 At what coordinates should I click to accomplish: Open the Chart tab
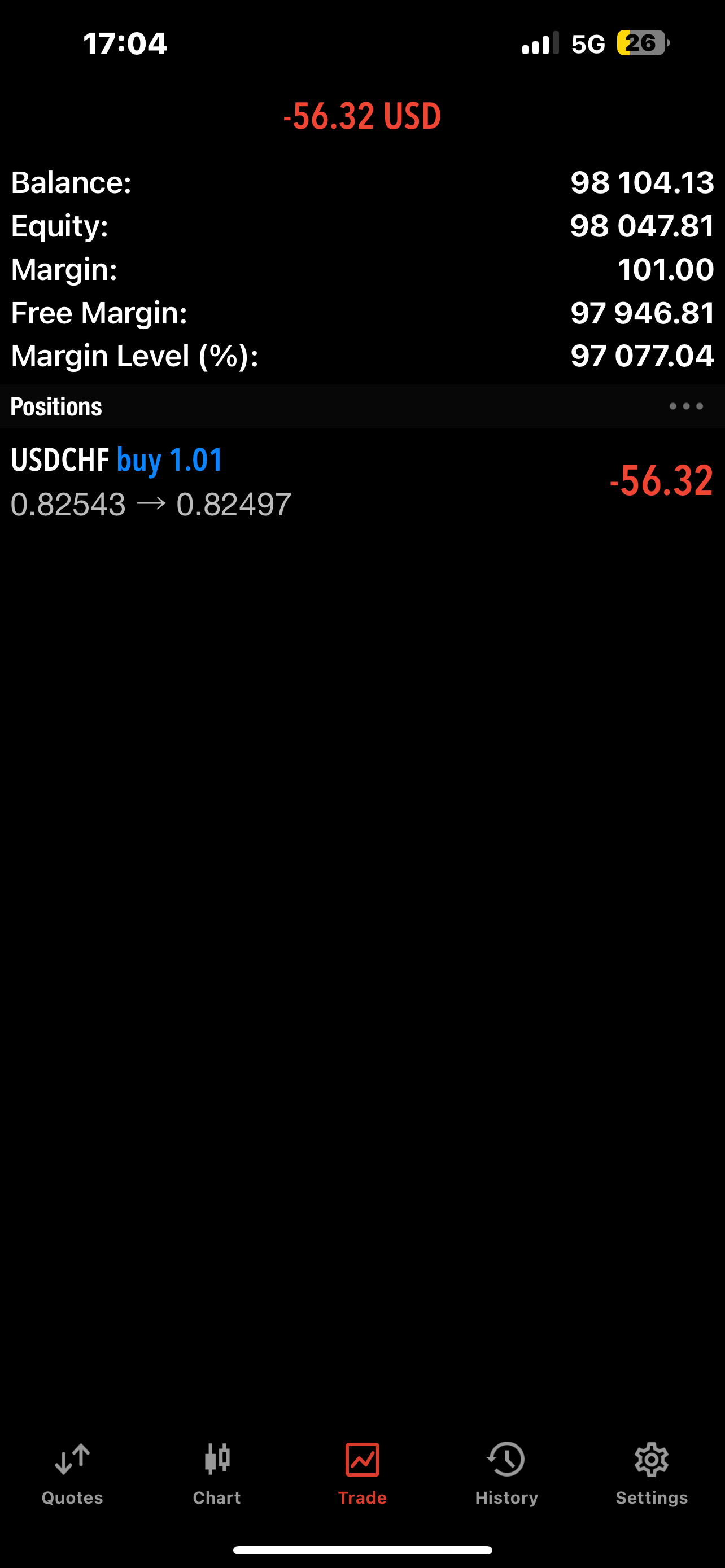[217, 1474]
